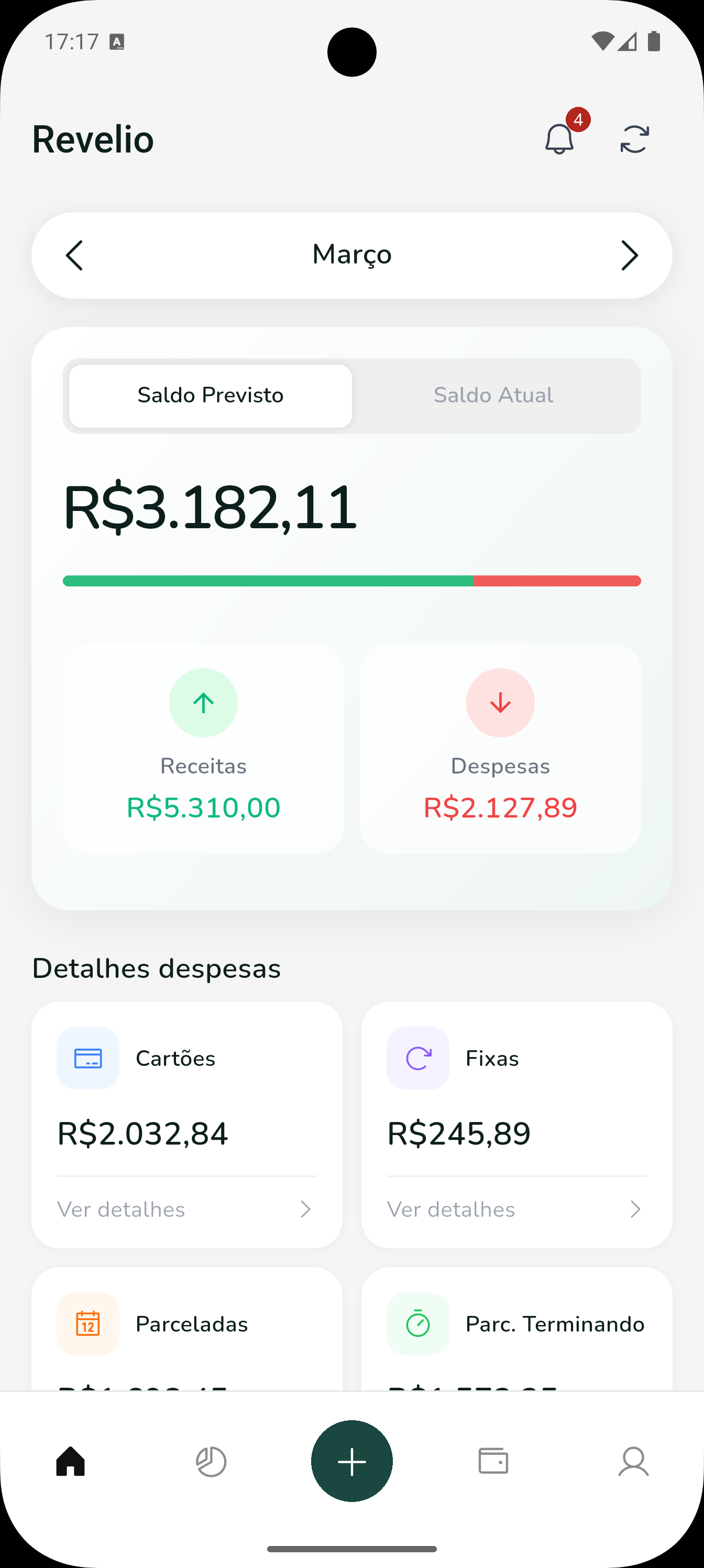The width and height of the screenshot is (704, 1568).
Task: Select the Saldo Previsto tab
Action: pos(210,395)
